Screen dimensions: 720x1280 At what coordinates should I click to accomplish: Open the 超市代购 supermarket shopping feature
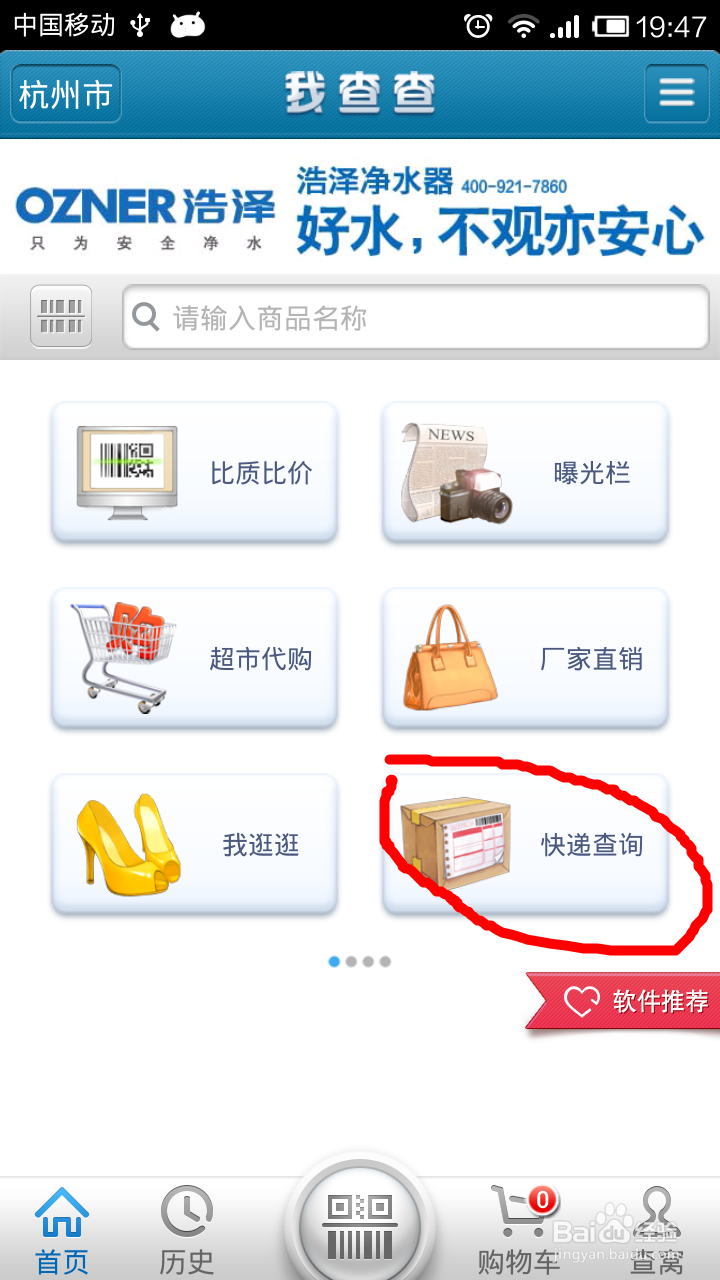[x=194, y=658]
